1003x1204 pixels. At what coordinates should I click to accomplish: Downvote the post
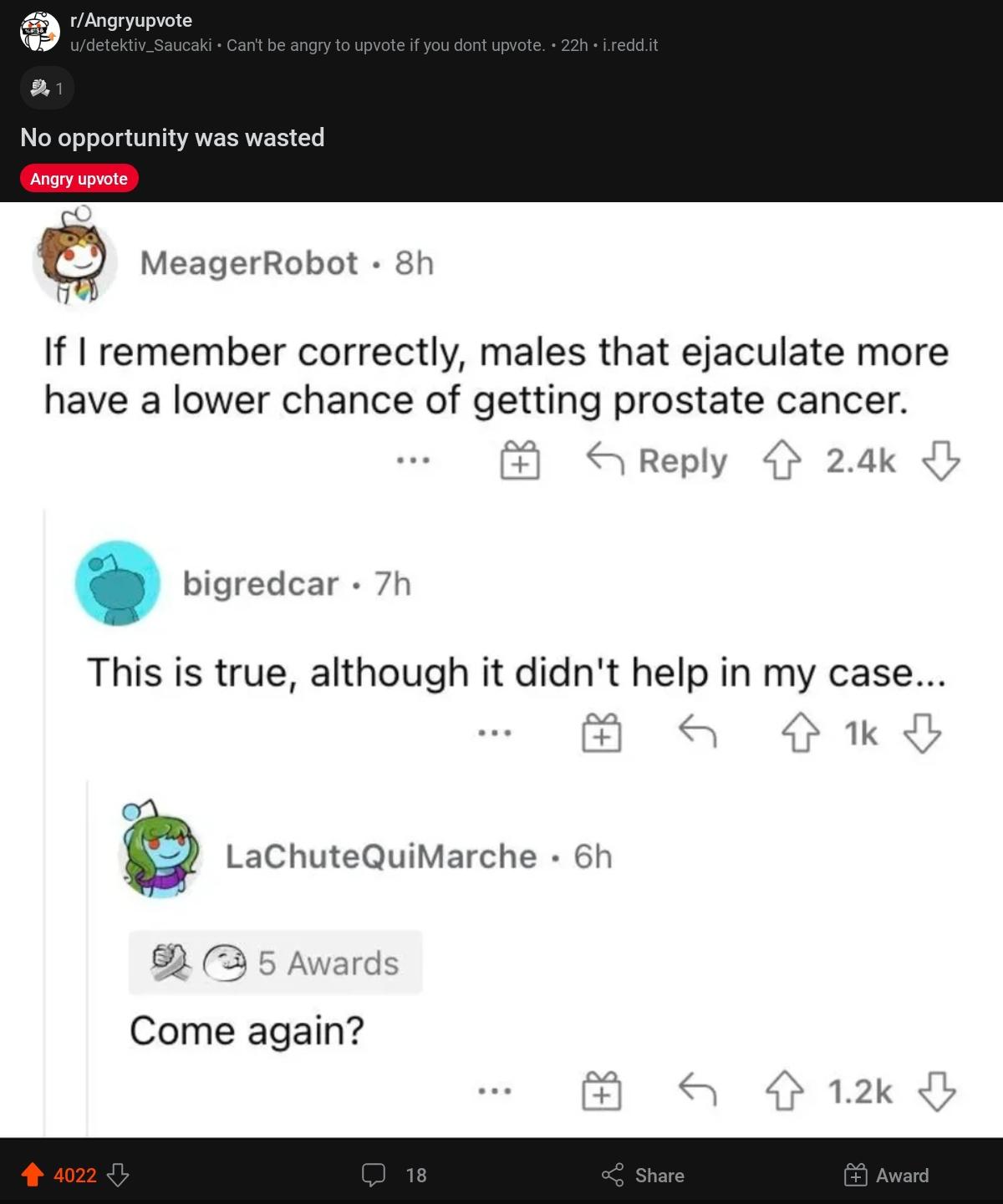(115, 1176)
